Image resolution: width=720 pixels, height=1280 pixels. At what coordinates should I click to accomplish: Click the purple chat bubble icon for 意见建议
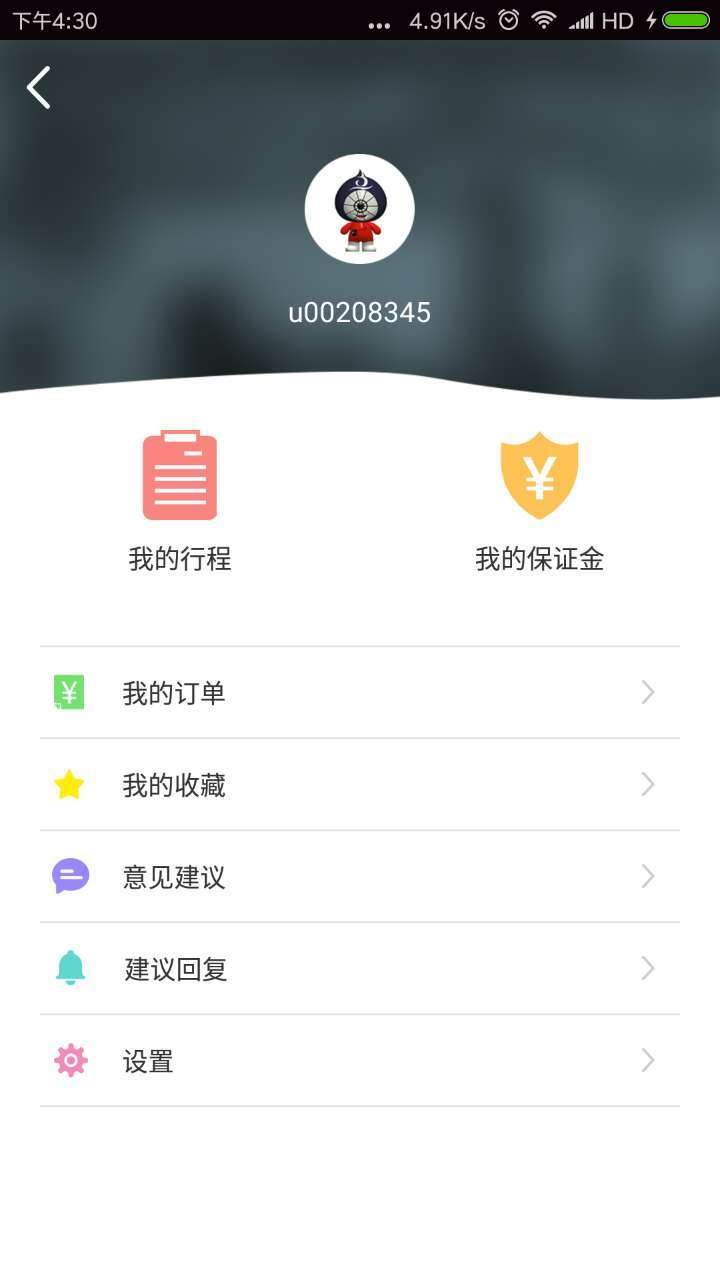tap(69, 876)
